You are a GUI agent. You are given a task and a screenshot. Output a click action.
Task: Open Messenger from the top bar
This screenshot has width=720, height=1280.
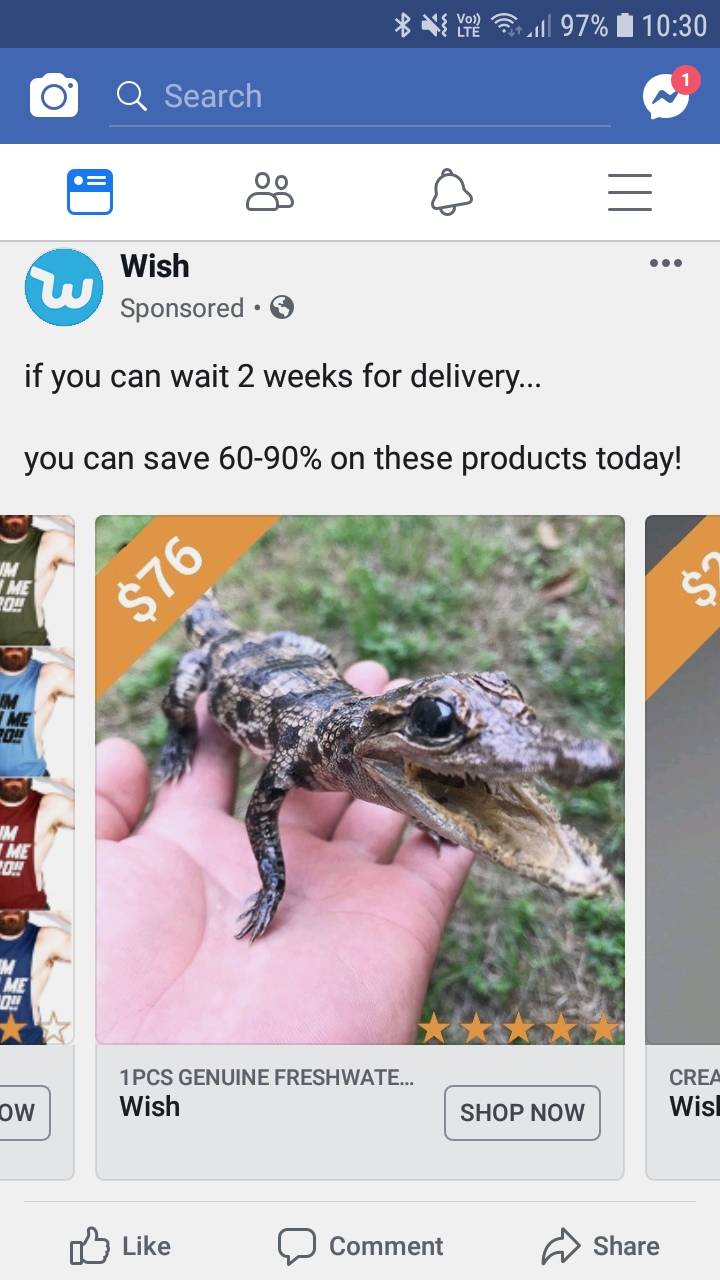[x=664, y=97]
